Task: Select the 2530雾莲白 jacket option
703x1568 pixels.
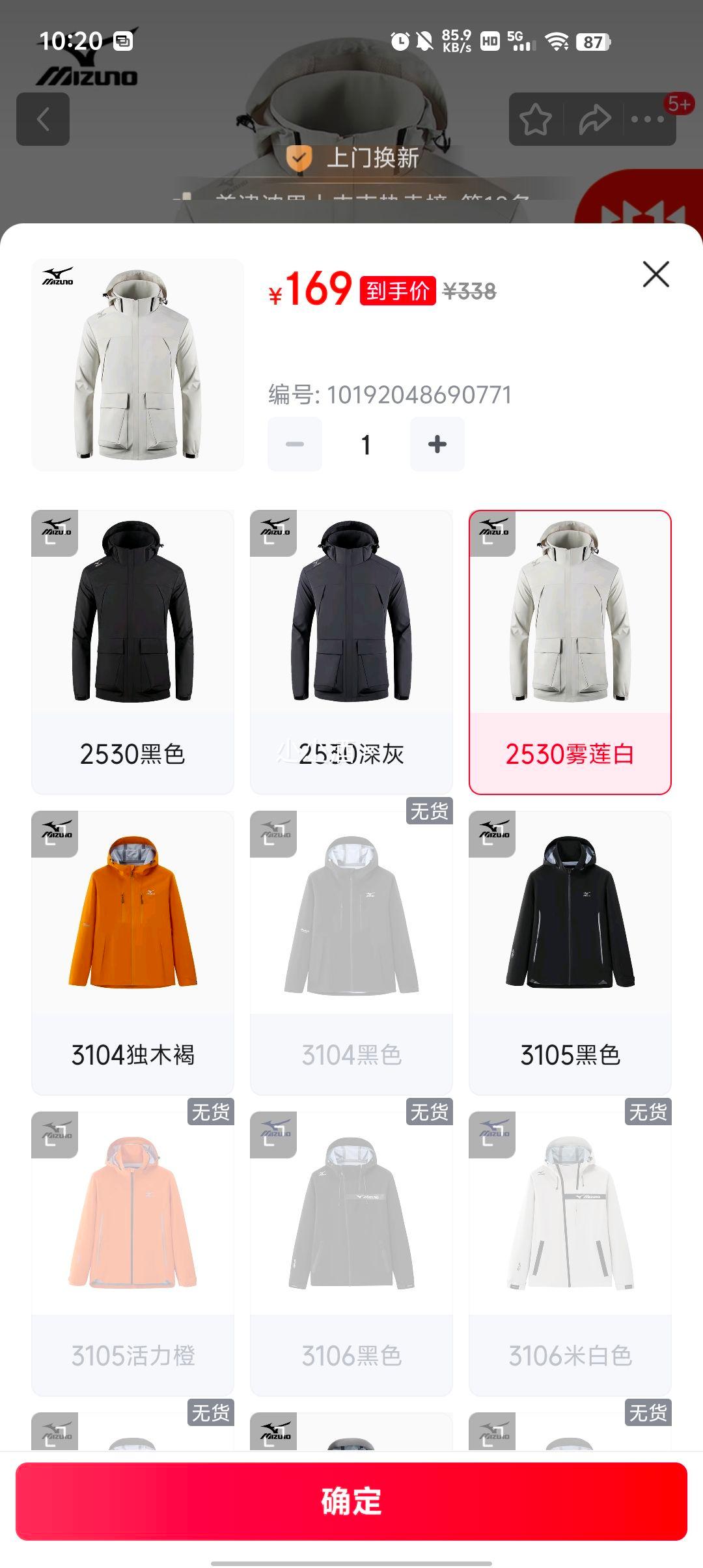Action: [570, 652]
